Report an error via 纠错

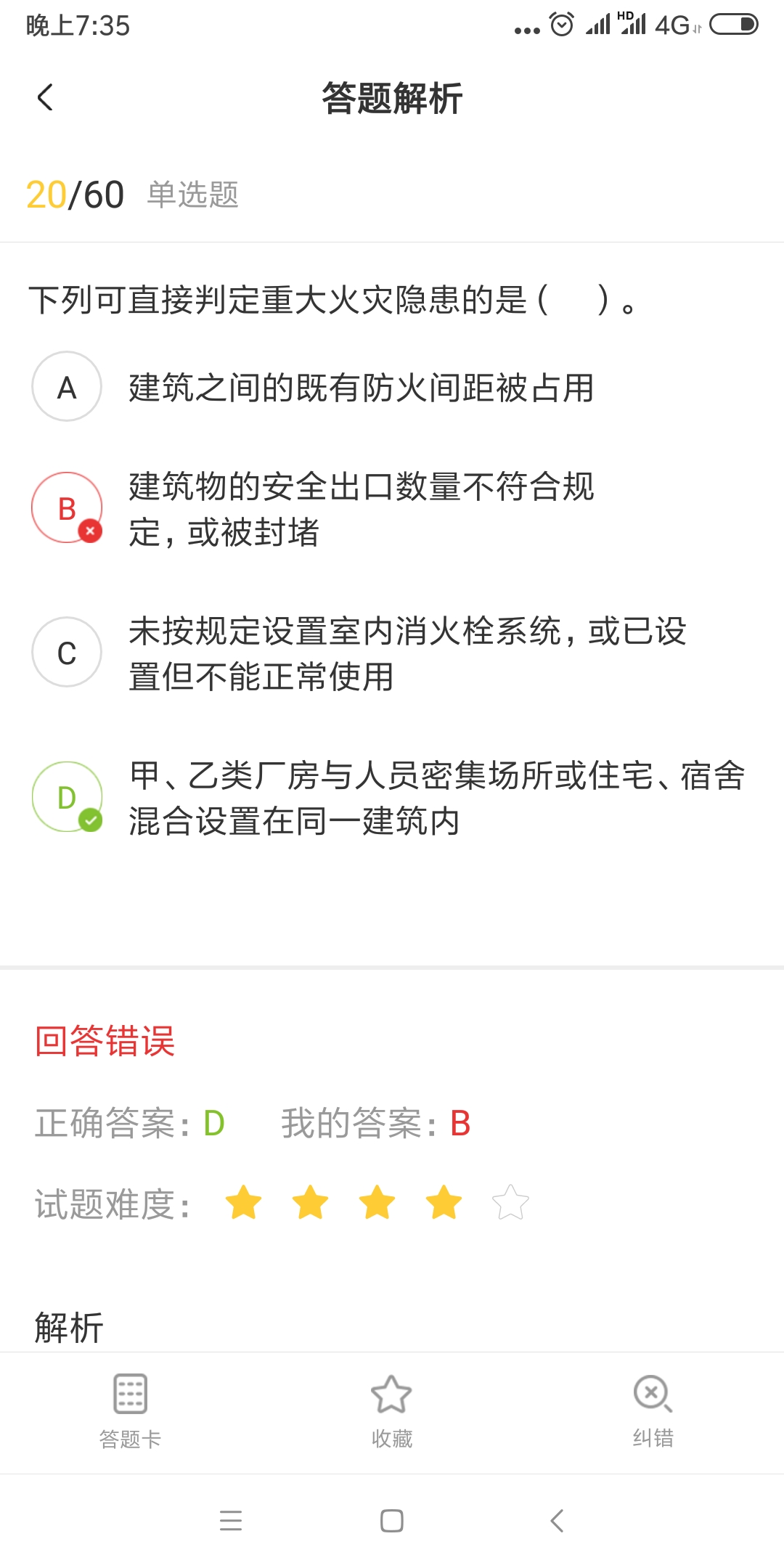(653, 1410)
